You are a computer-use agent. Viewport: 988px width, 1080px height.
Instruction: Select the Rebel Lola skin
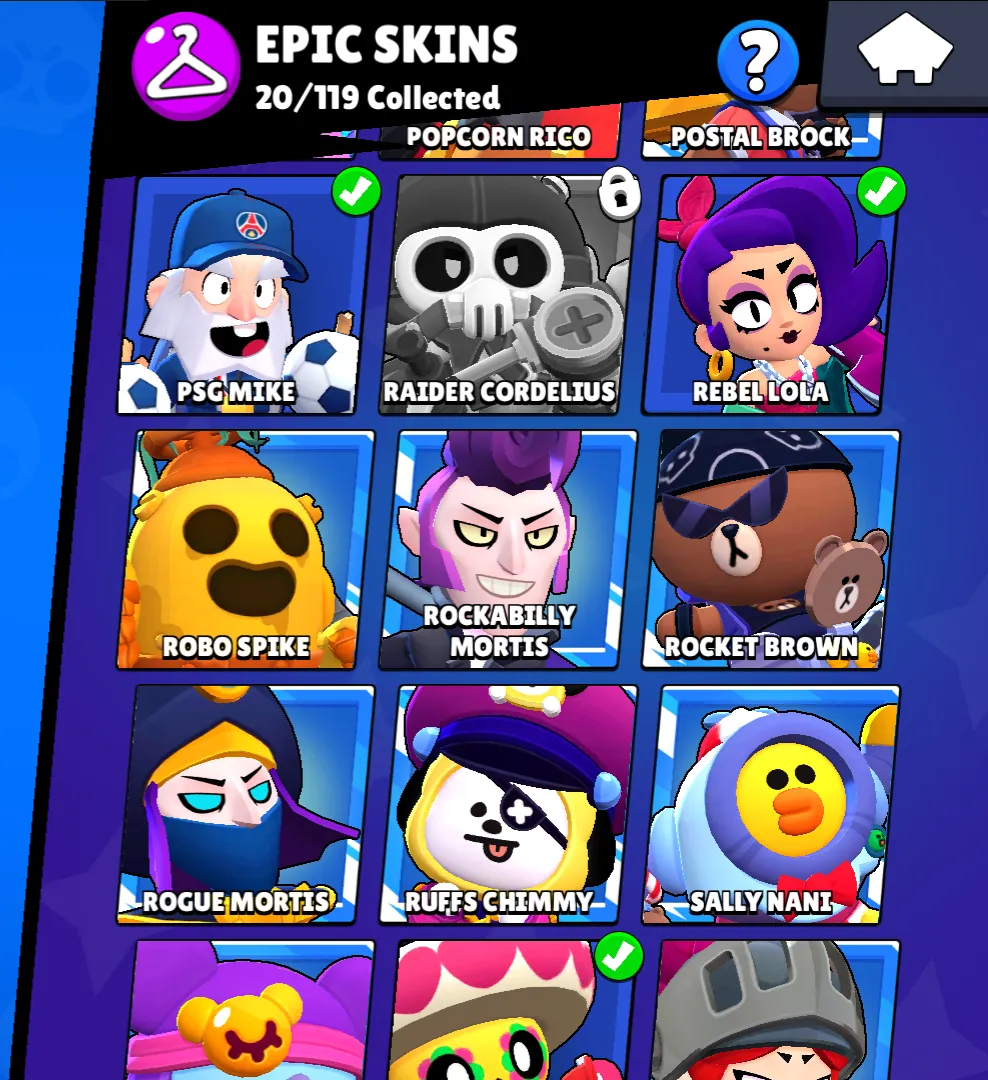770,295
